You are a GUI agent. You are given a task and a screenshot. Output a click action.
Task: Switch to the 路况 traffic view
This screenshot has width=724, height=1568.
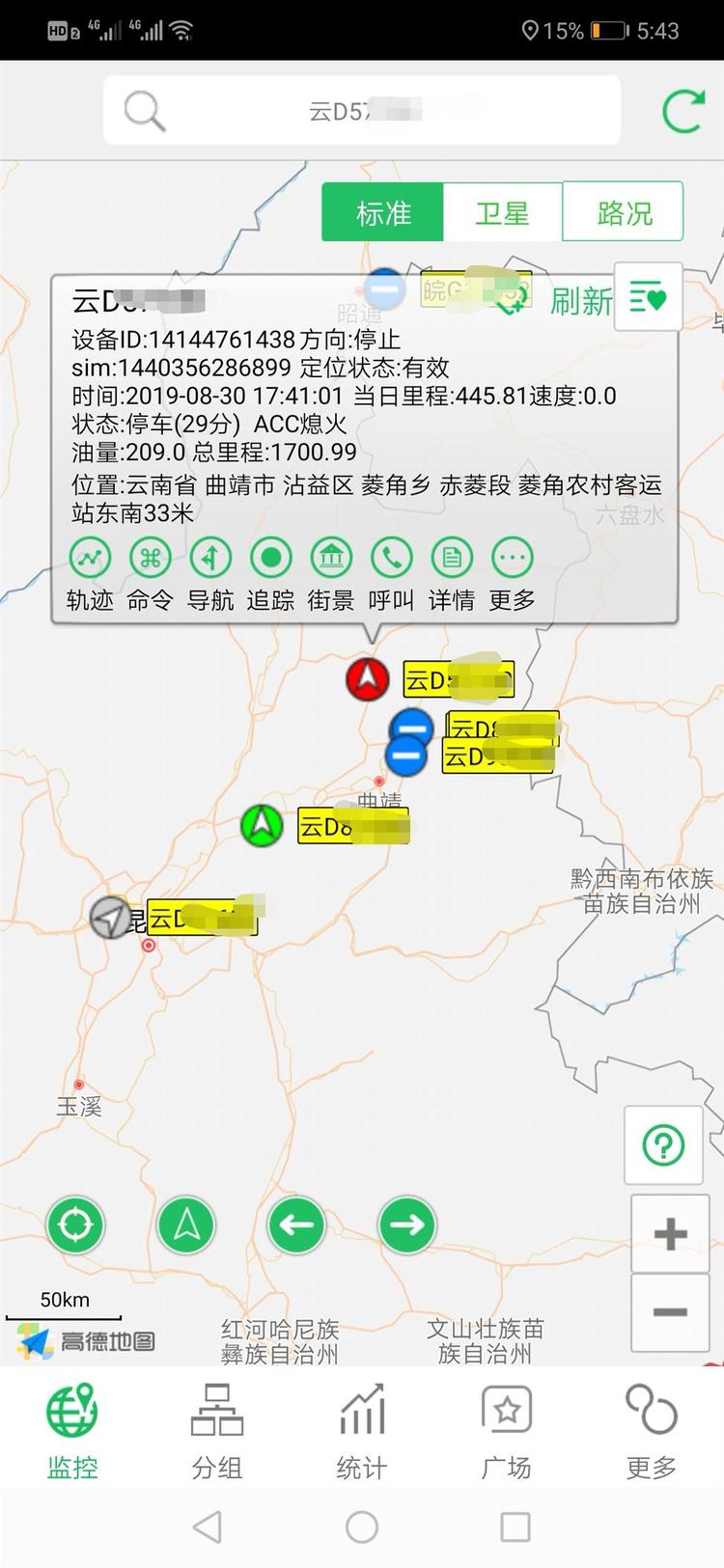pyautogui.click(x=624, y=212)
